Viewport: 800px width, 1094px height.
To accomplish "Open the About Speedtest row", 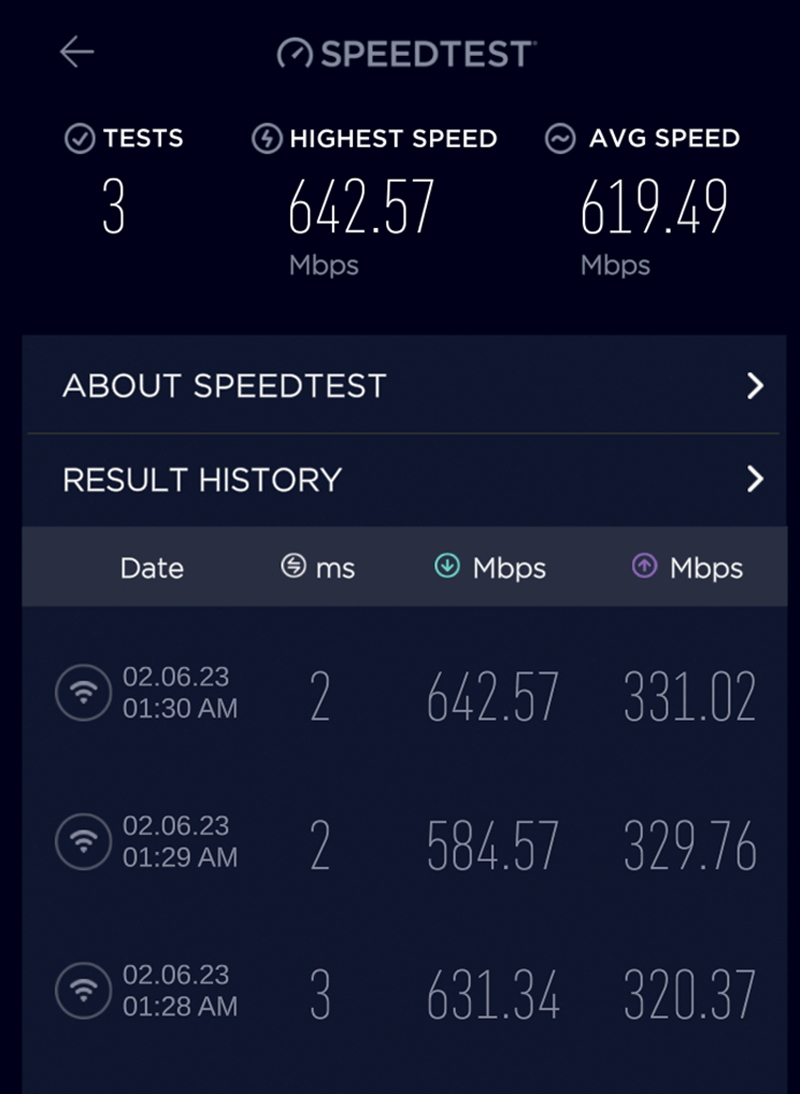I will [404, 385].
